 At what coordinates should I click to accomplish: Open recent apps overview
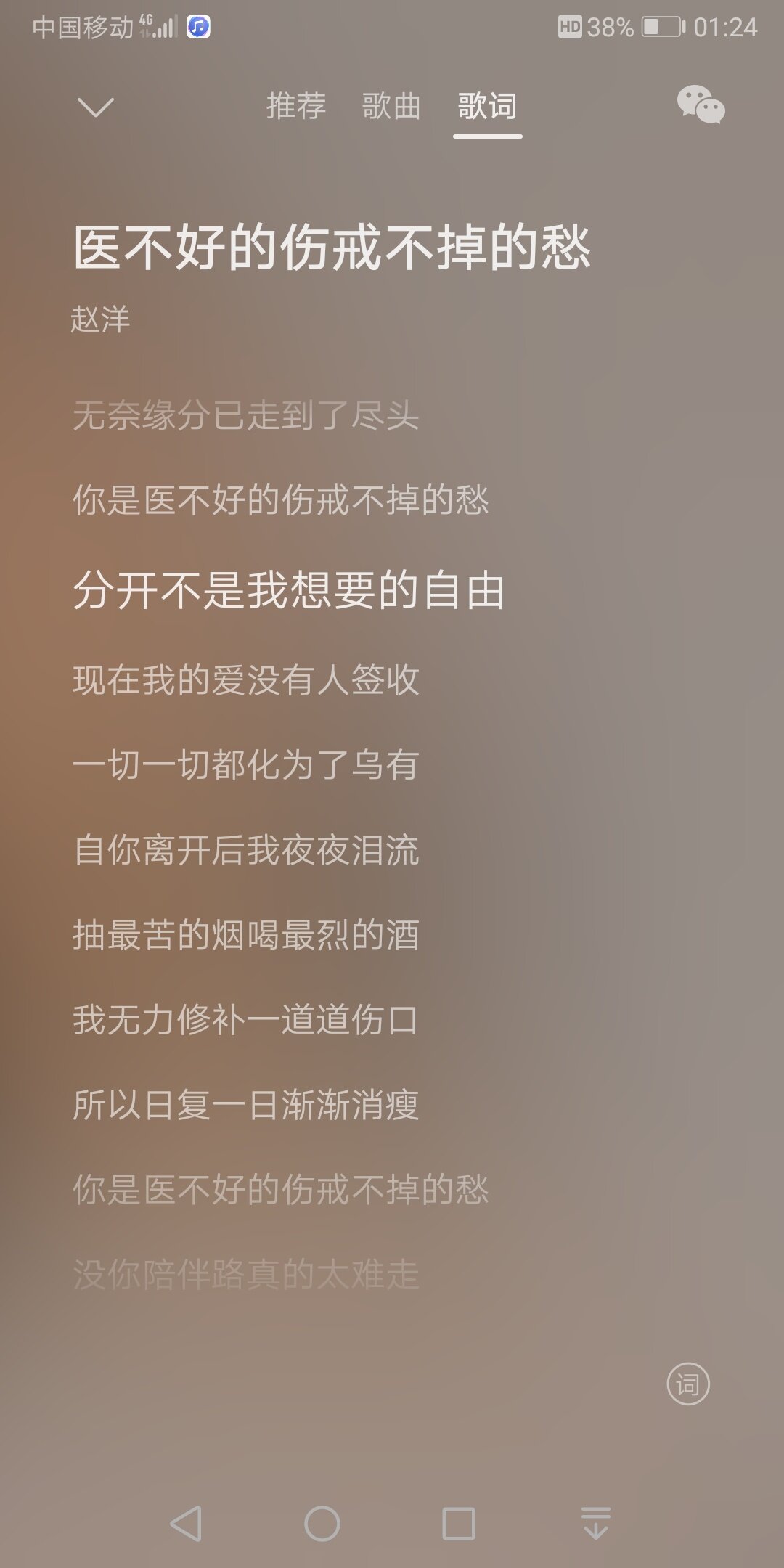[x=459, y=1523]
